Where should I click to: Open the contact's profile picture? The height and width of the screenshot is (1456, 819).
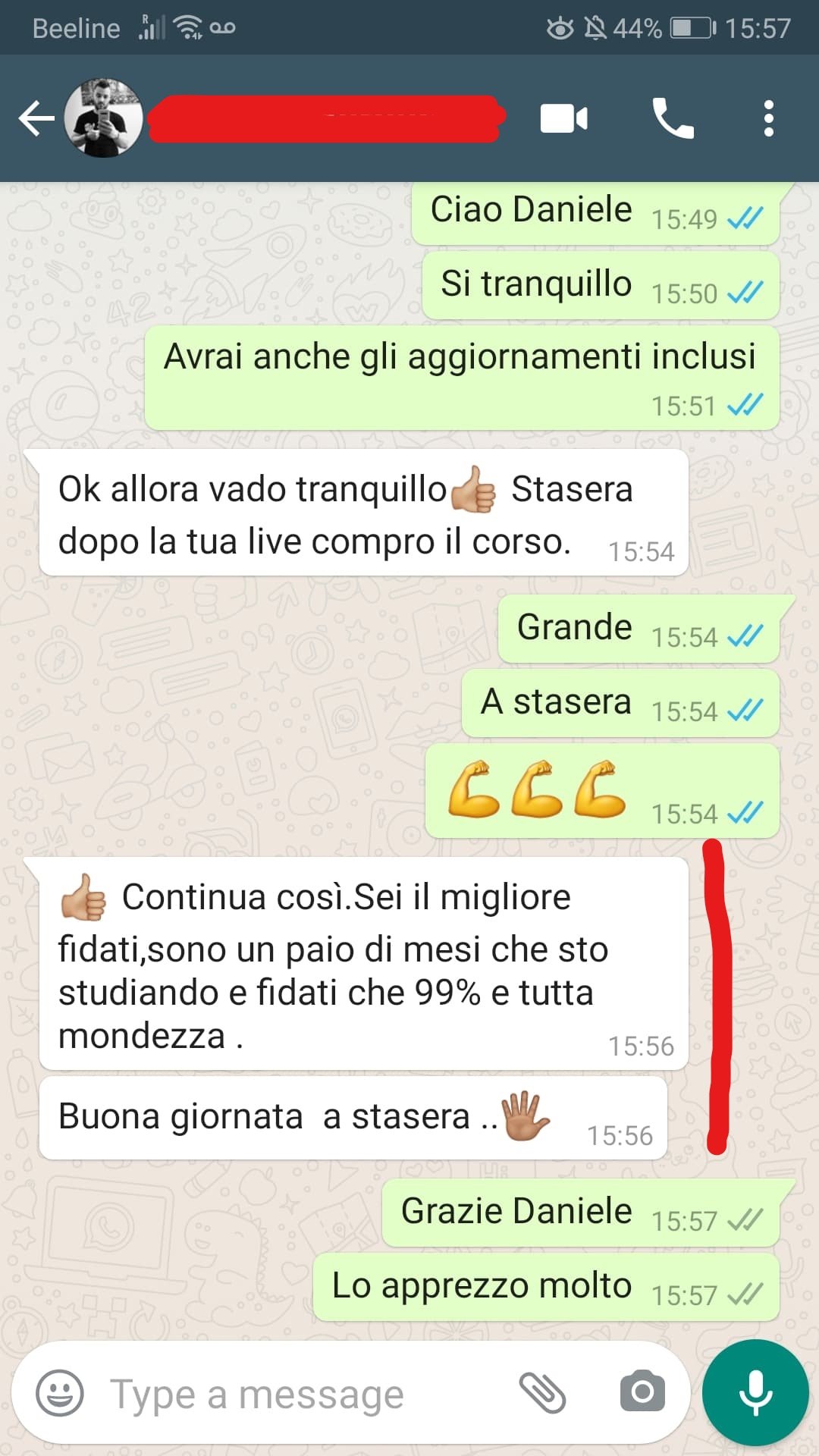[103, 118]
